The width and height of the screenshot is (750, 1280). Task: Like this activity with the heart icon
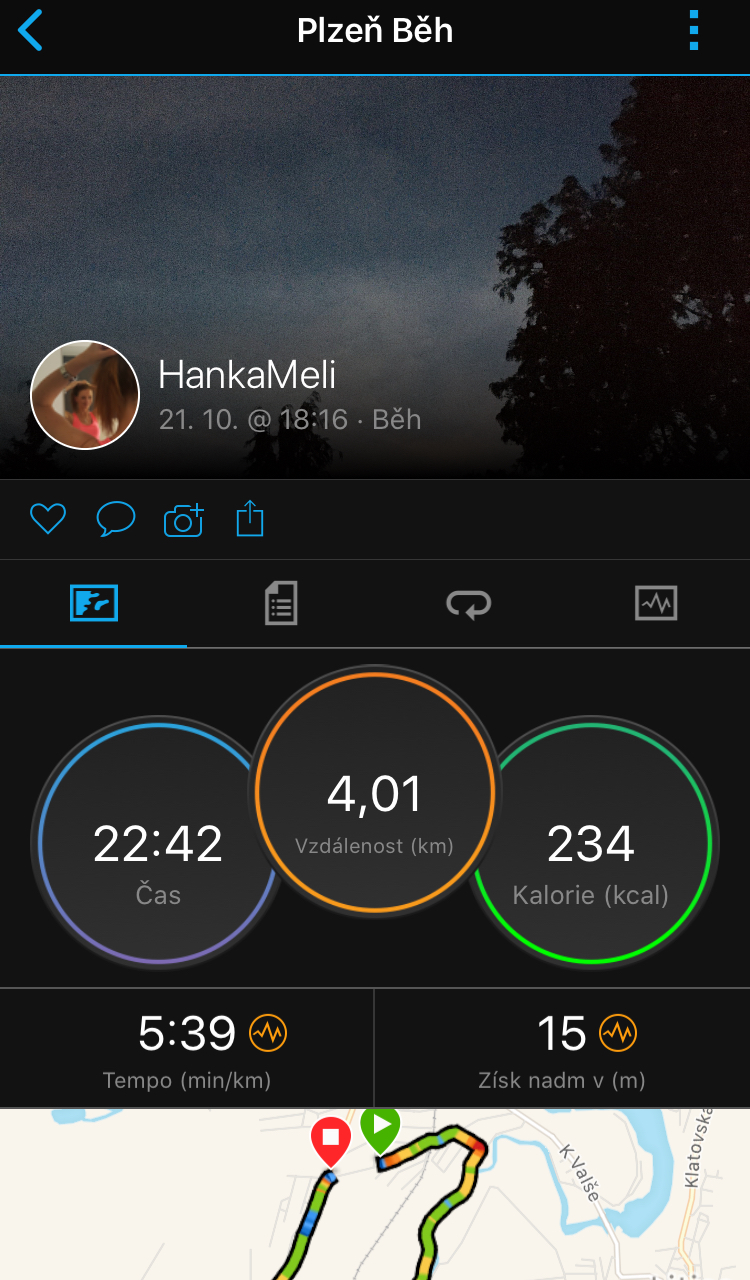point(47,519)
